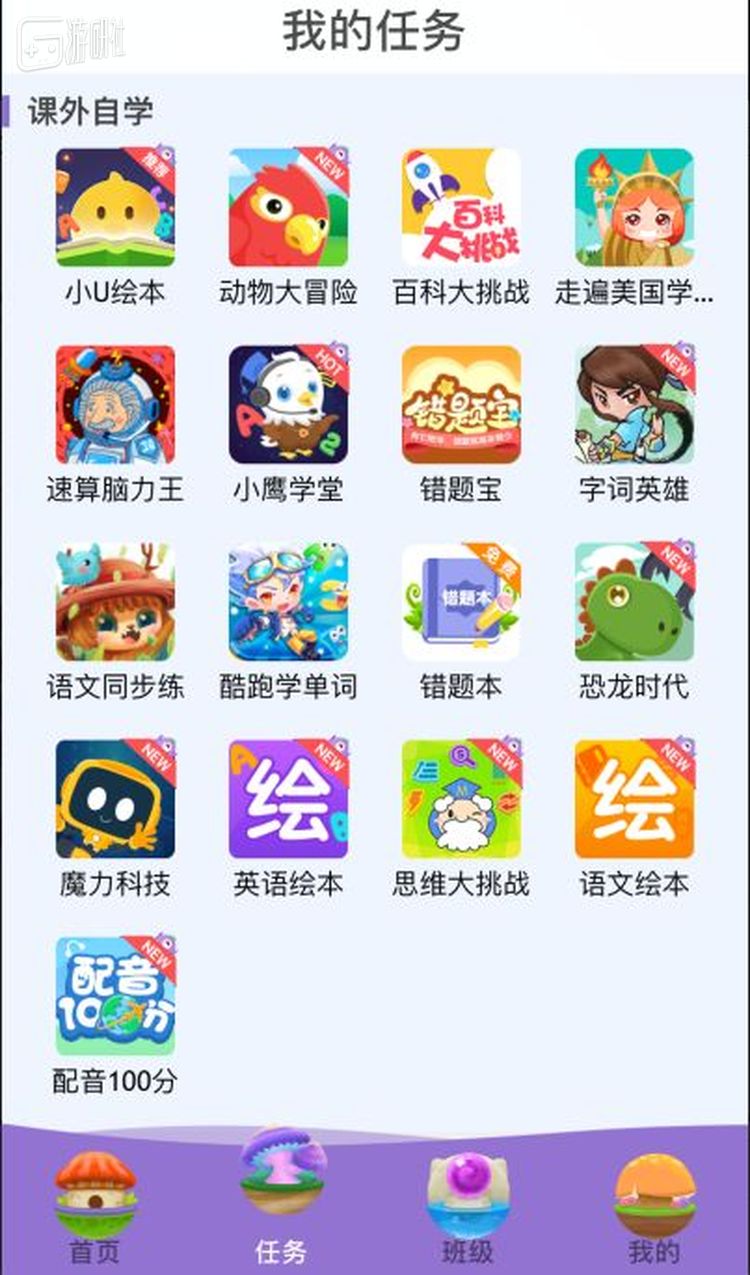Start 速算脑力王

tap(115, 404)
